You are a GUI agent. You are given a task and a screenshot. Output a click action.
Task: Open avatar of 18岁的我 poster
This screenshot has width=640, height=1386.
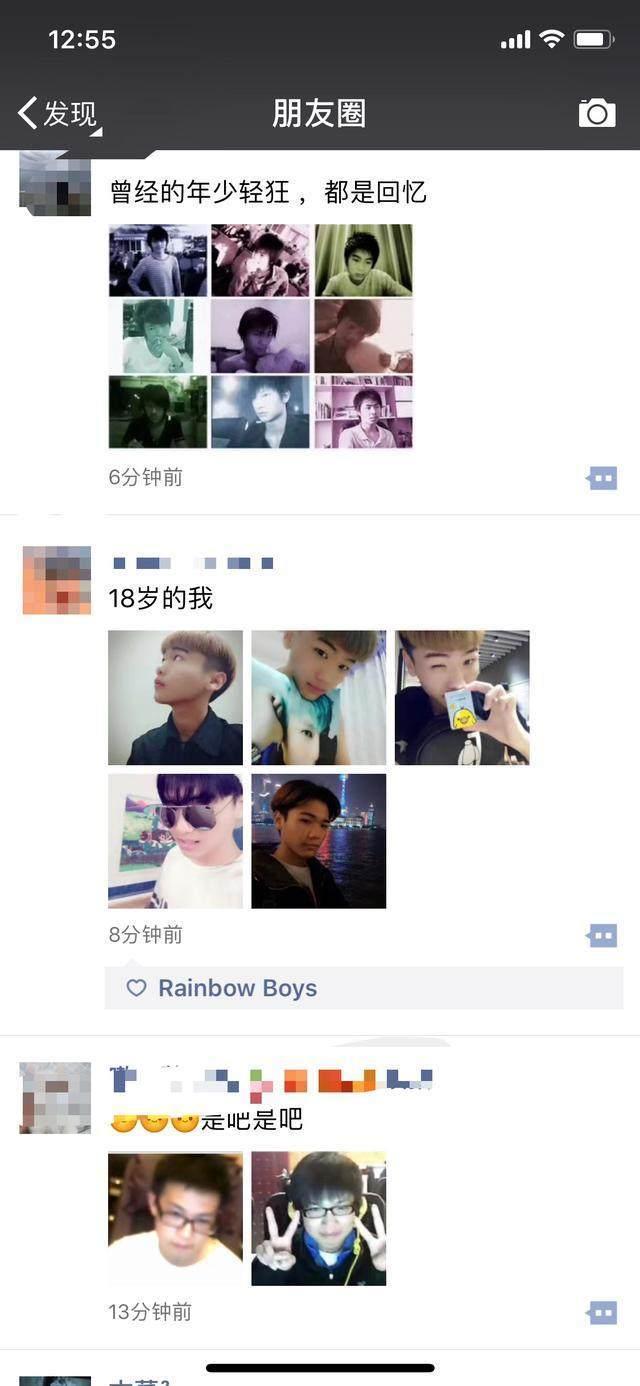click(57, 580)
